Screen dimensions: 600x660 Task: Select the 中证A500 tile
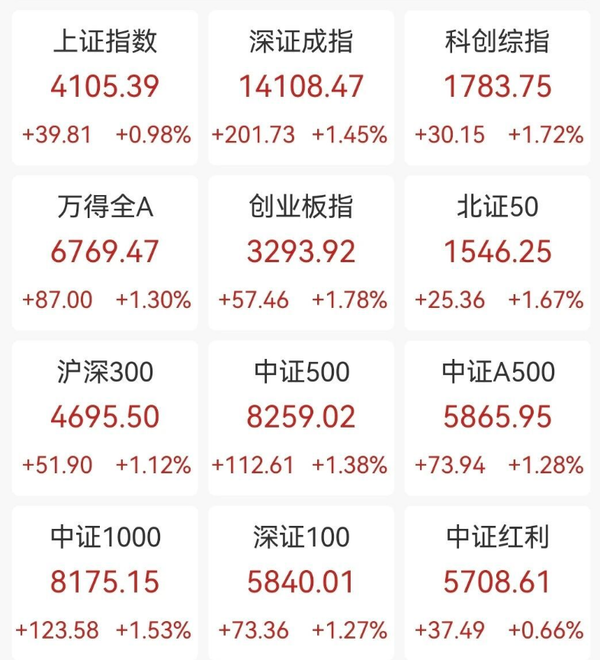point(497,418)
